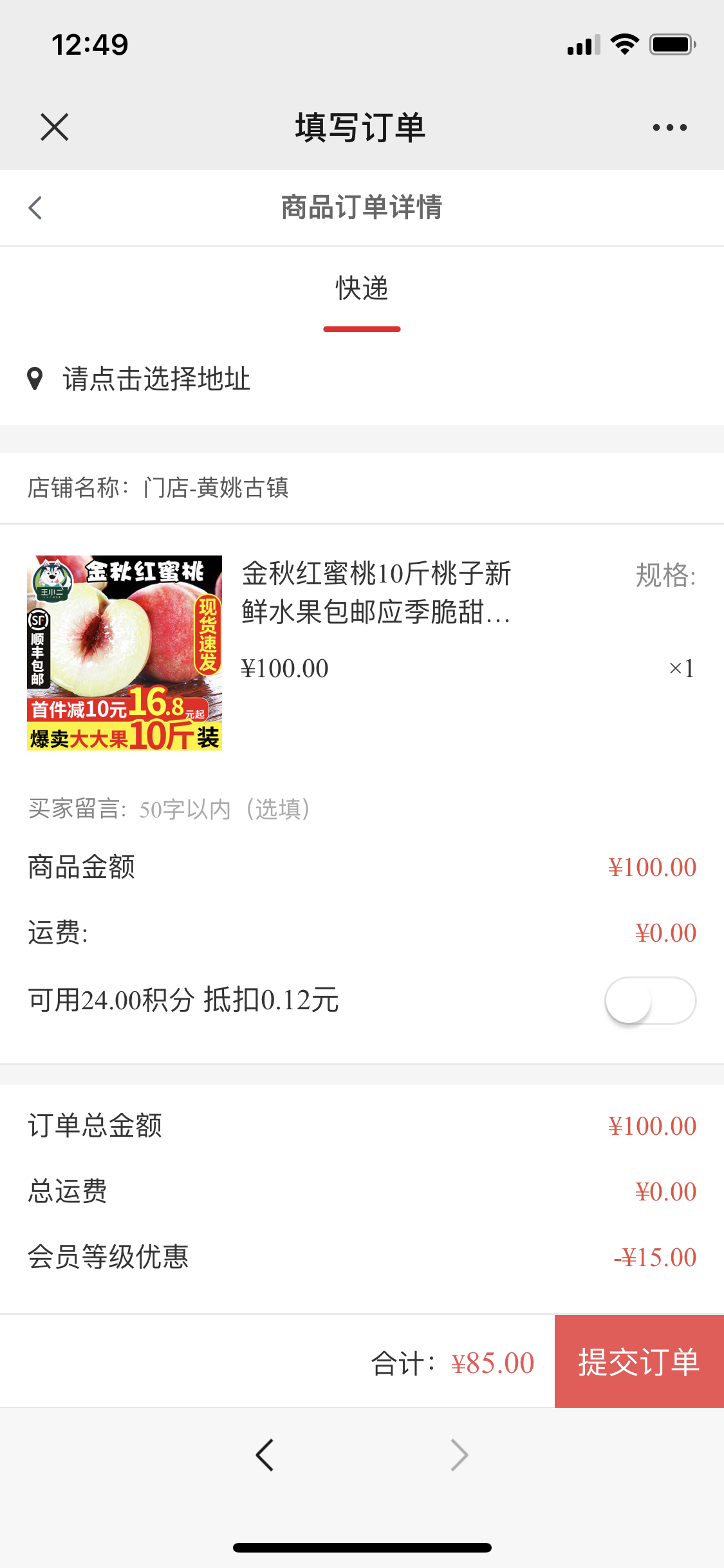This screenshot has width=724, height=1568.
Task: Submit the order with 提交订单
Action: coord(638,1361)
